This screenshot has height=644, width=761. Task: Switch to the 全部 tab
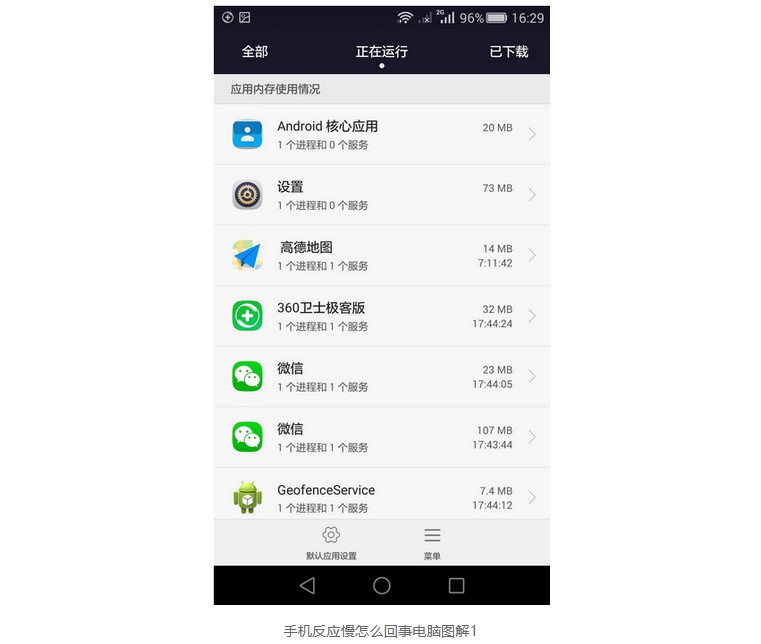point(255,51)
